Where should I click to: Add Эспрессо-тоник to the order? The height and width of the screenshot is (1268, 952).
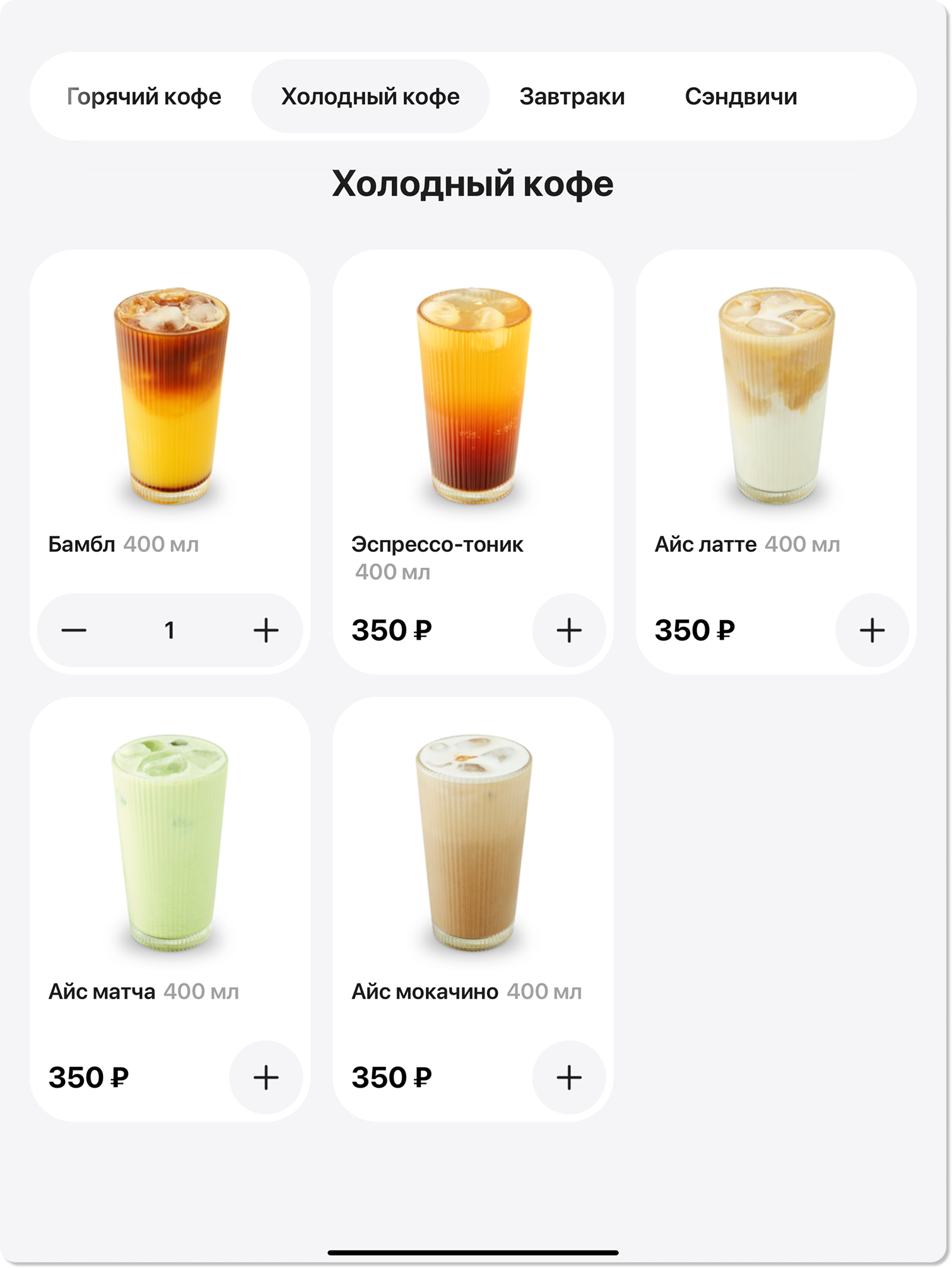(568, 630)
